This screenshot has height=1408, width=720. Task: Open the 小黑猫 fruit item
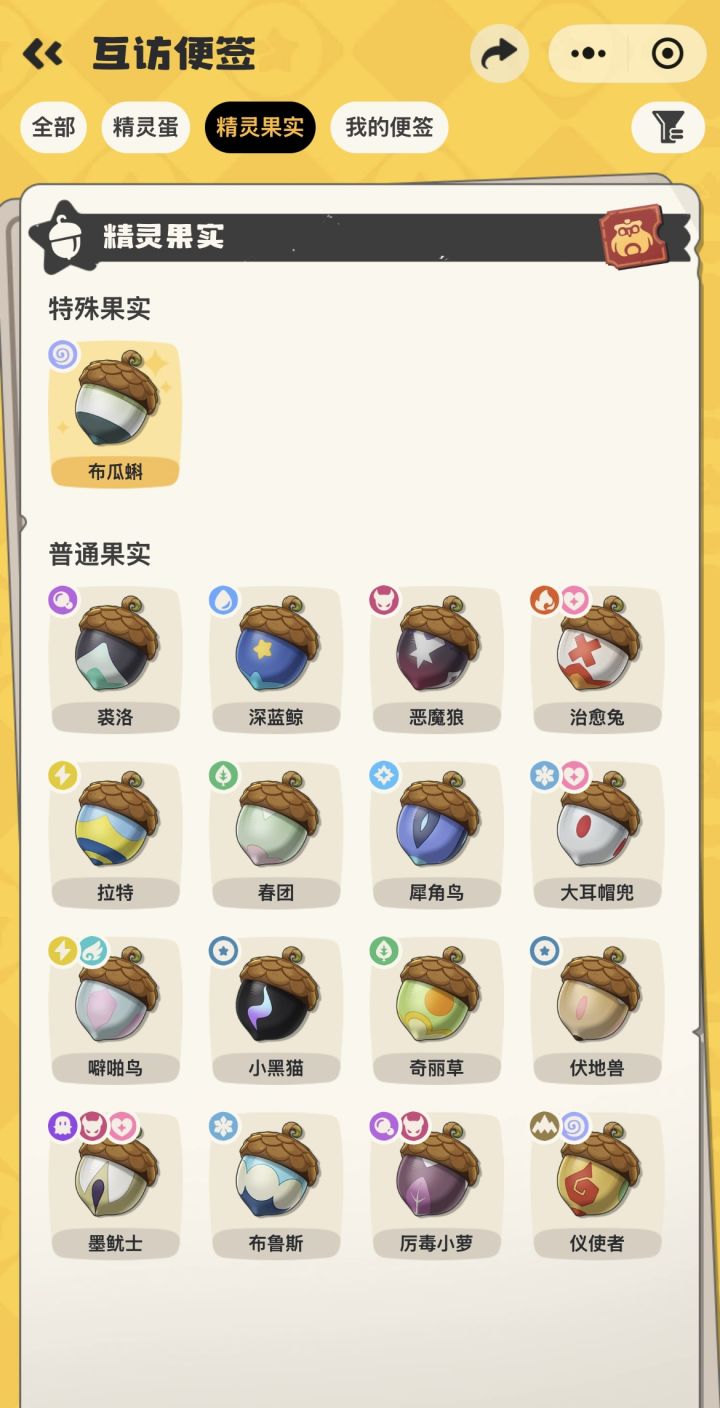(x=275, y=1005)
